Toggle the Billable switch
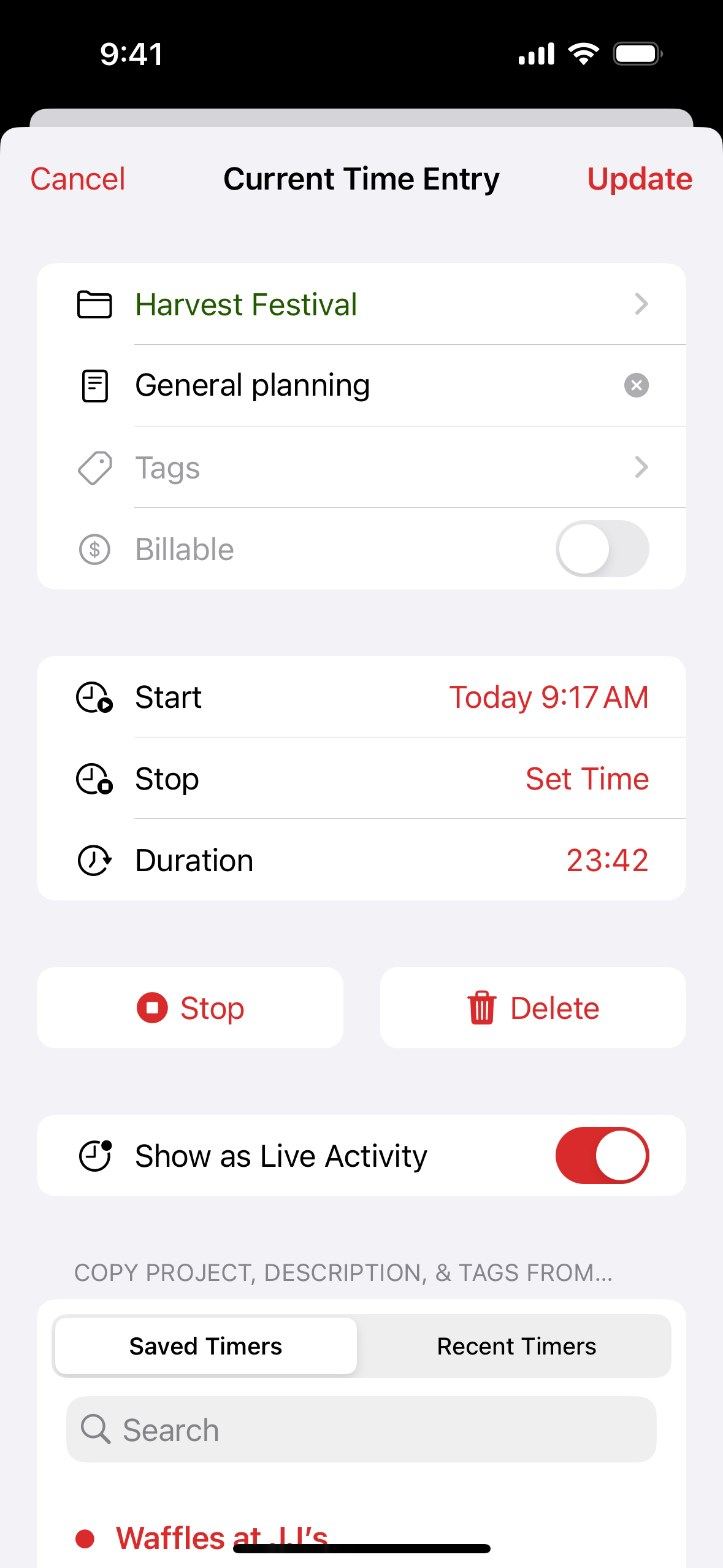 tap(602, 549)
